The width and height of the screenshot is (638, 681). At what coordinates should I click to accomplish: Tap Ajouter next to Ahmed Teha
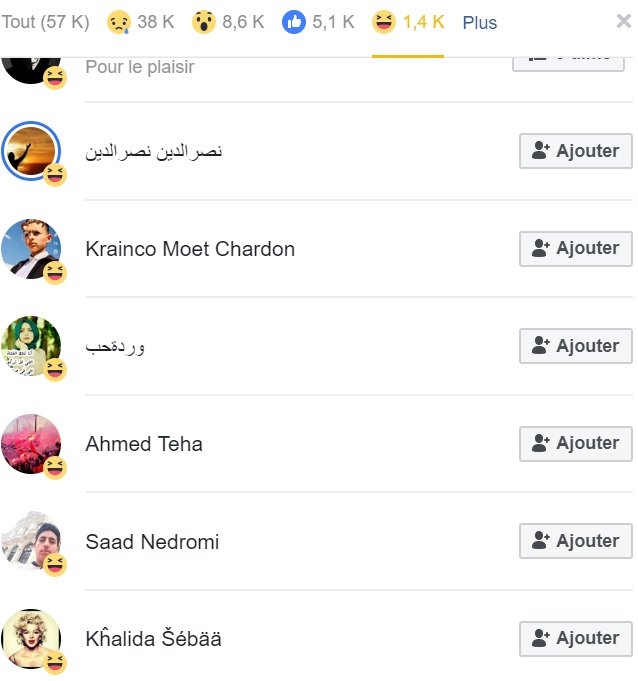[576, 443]
